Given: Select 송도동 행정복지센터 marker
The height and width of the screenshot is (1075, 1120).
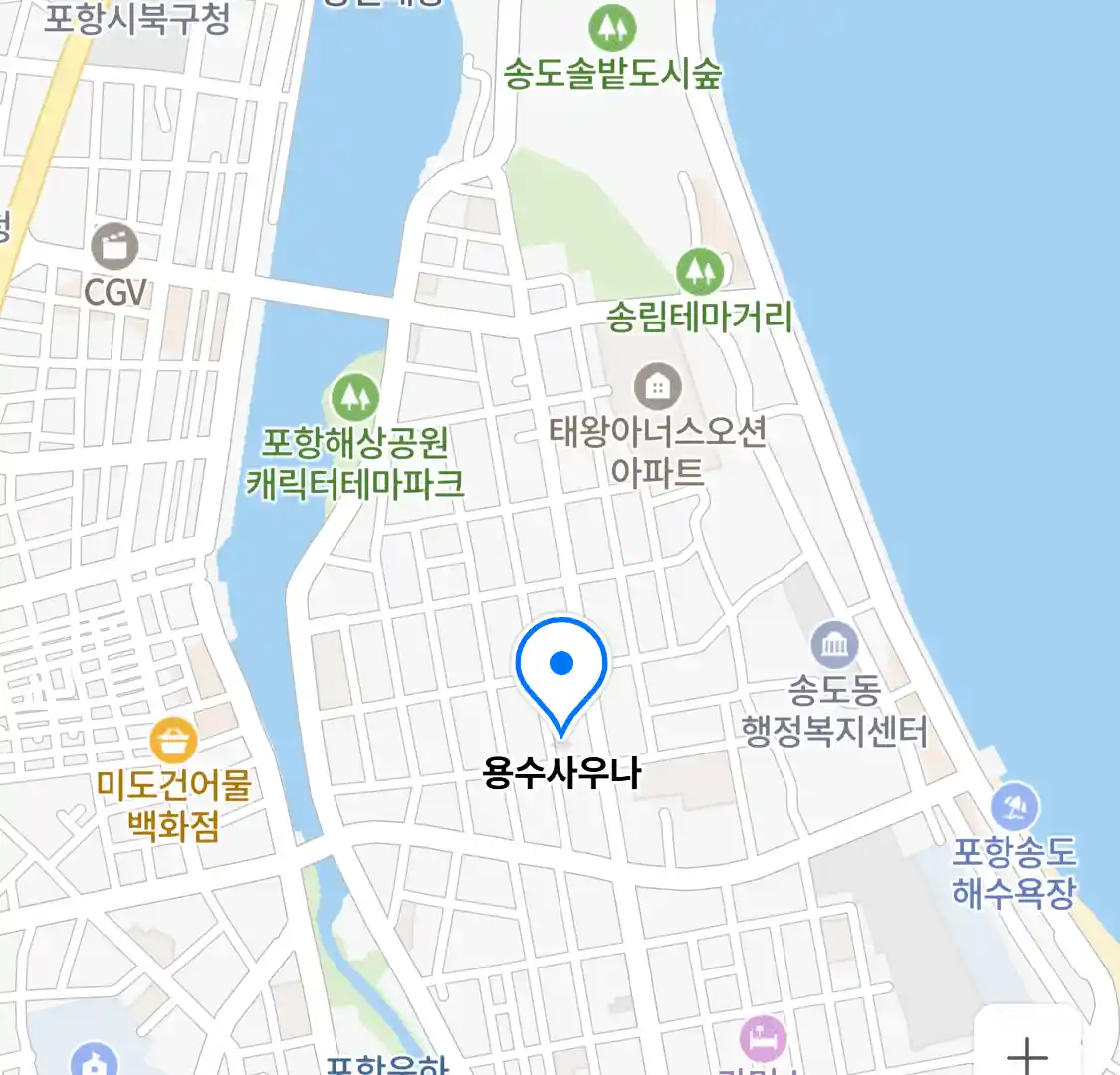Looking at the screenshot, I should pyautogui.click(x=834, y=646).
